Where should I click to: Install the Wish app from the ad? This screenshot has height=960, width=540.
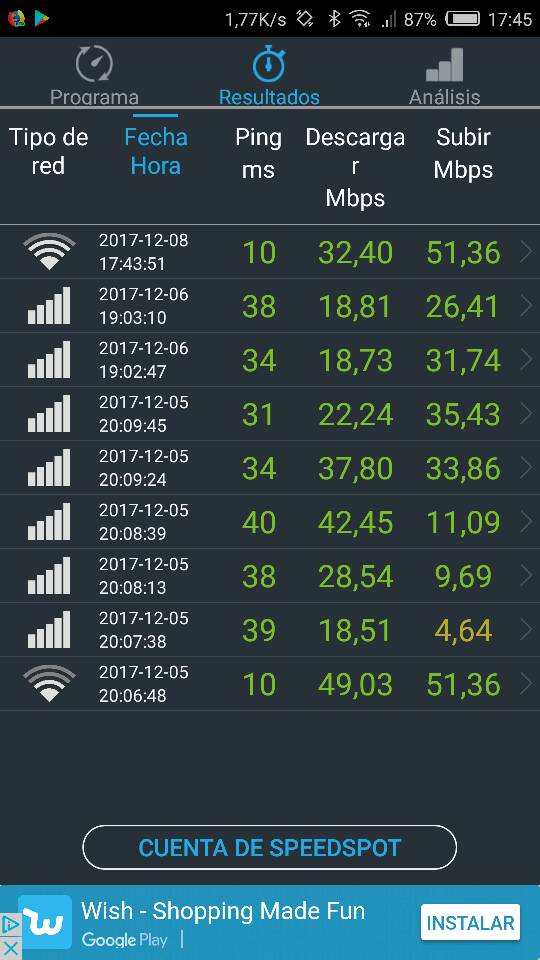coord(470,923)
